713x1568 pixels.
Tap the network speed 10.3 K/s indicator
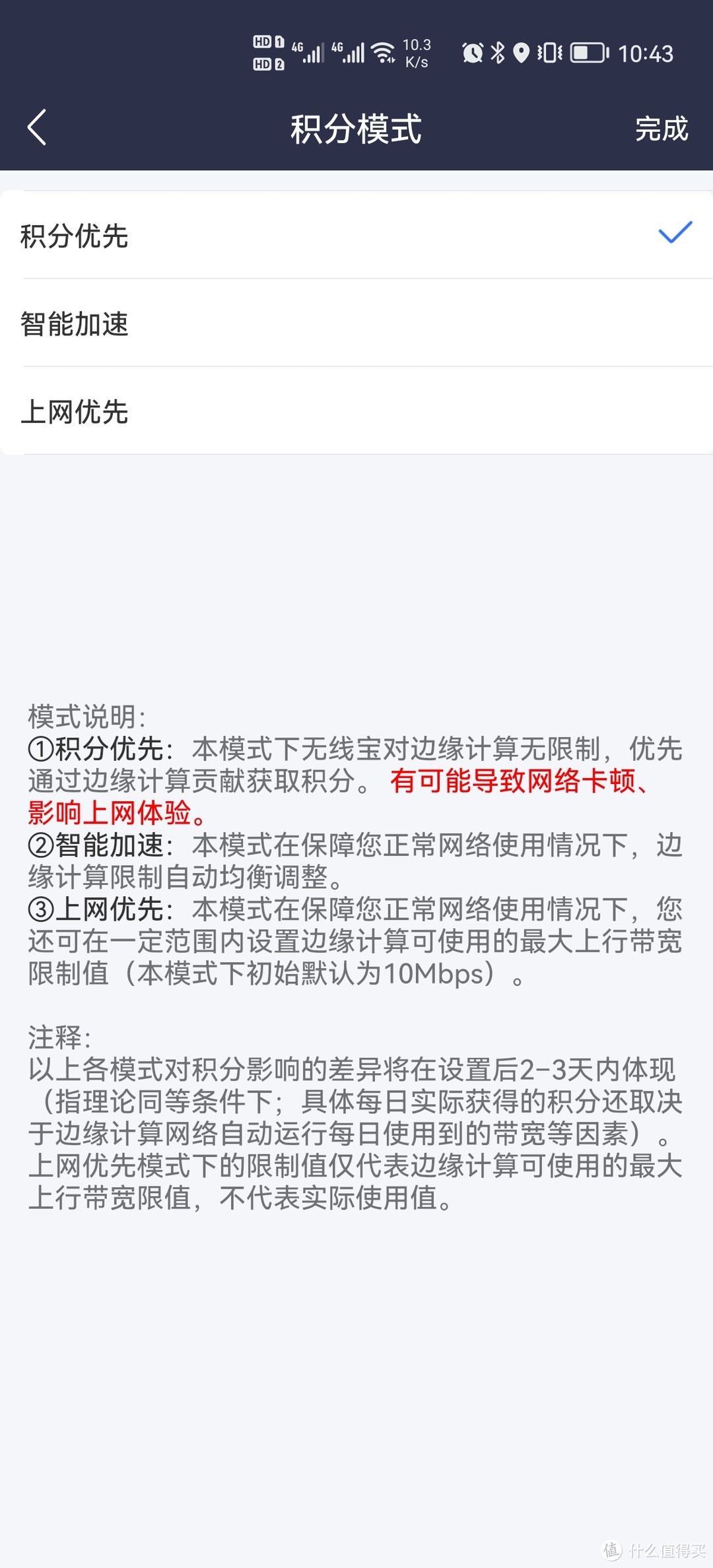pyautogui.click(x=416, y=53)
